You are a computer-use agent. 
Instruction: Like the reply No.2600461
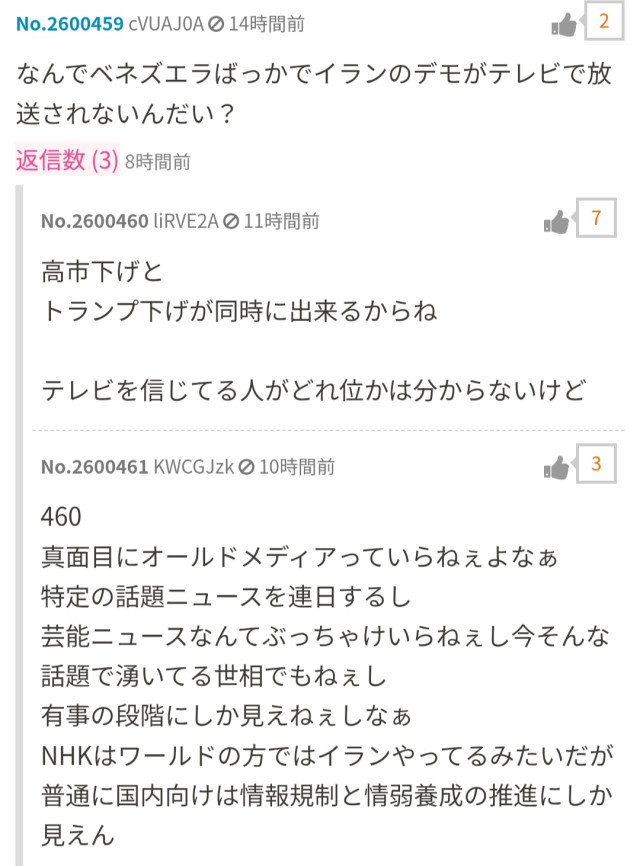pyautogui.click(x=556, y=467)
